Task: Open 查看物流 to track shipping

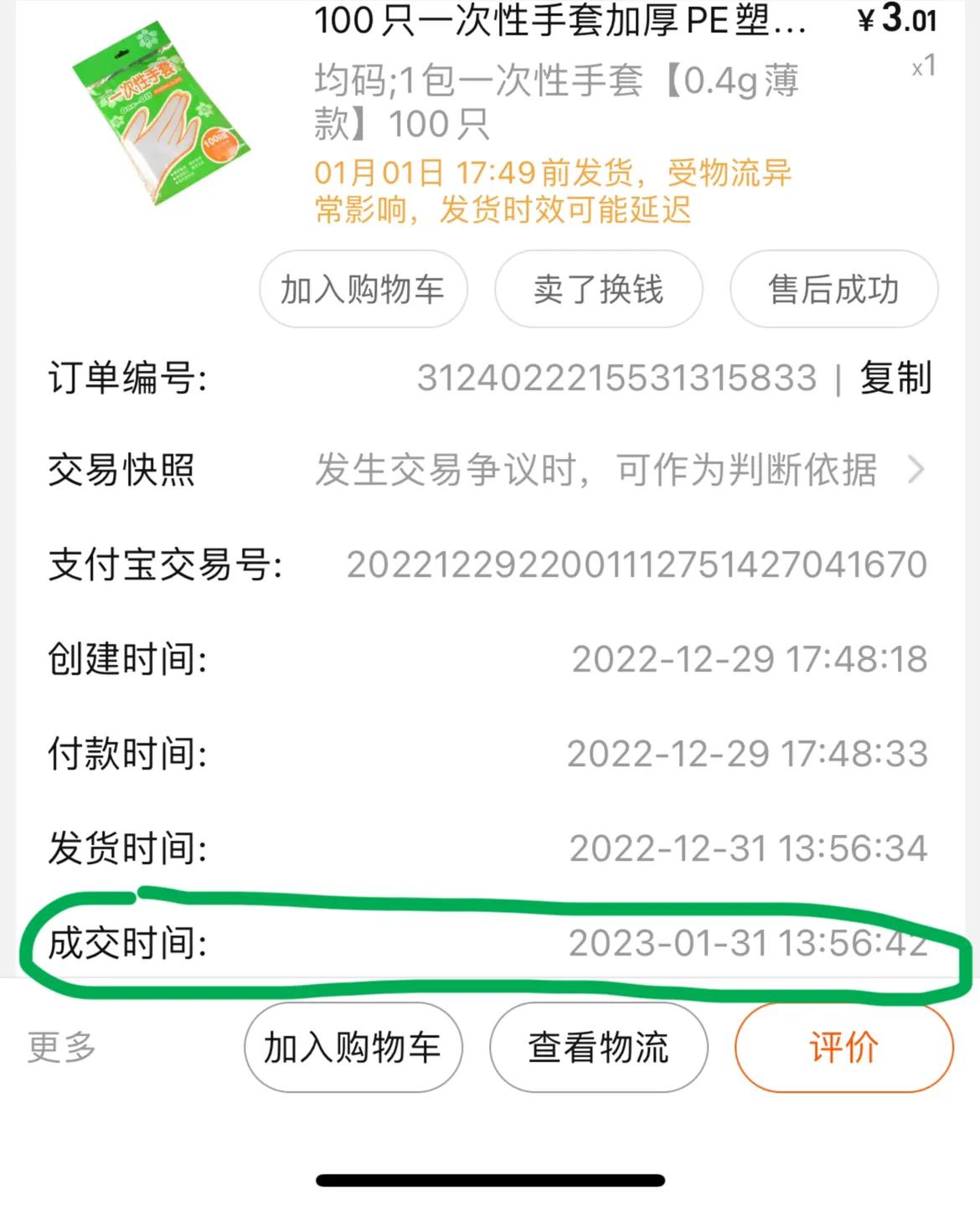Action: pyautogui.click(x=598, y=1047)
